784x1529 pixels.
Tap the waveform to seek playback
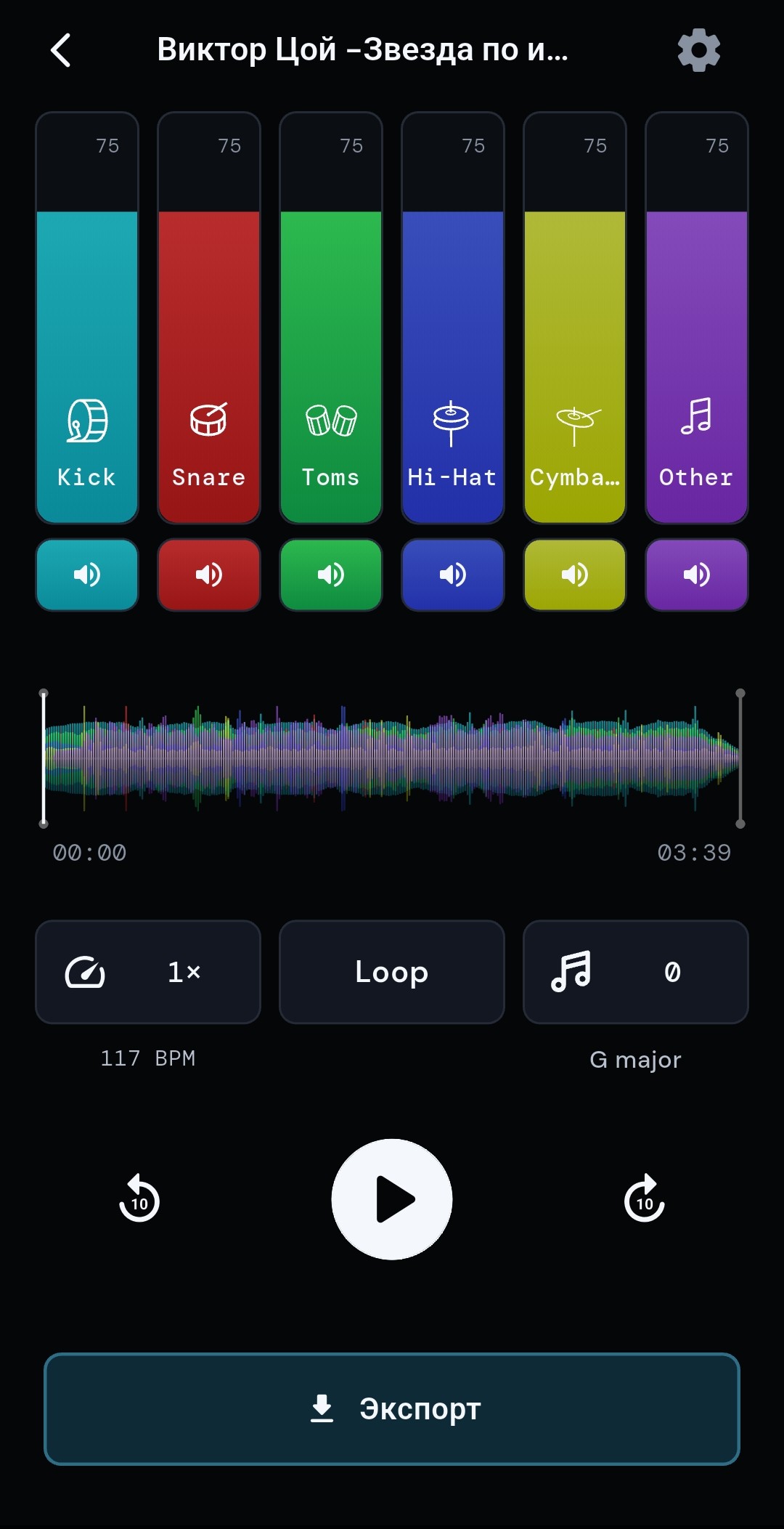coord(392,758)
